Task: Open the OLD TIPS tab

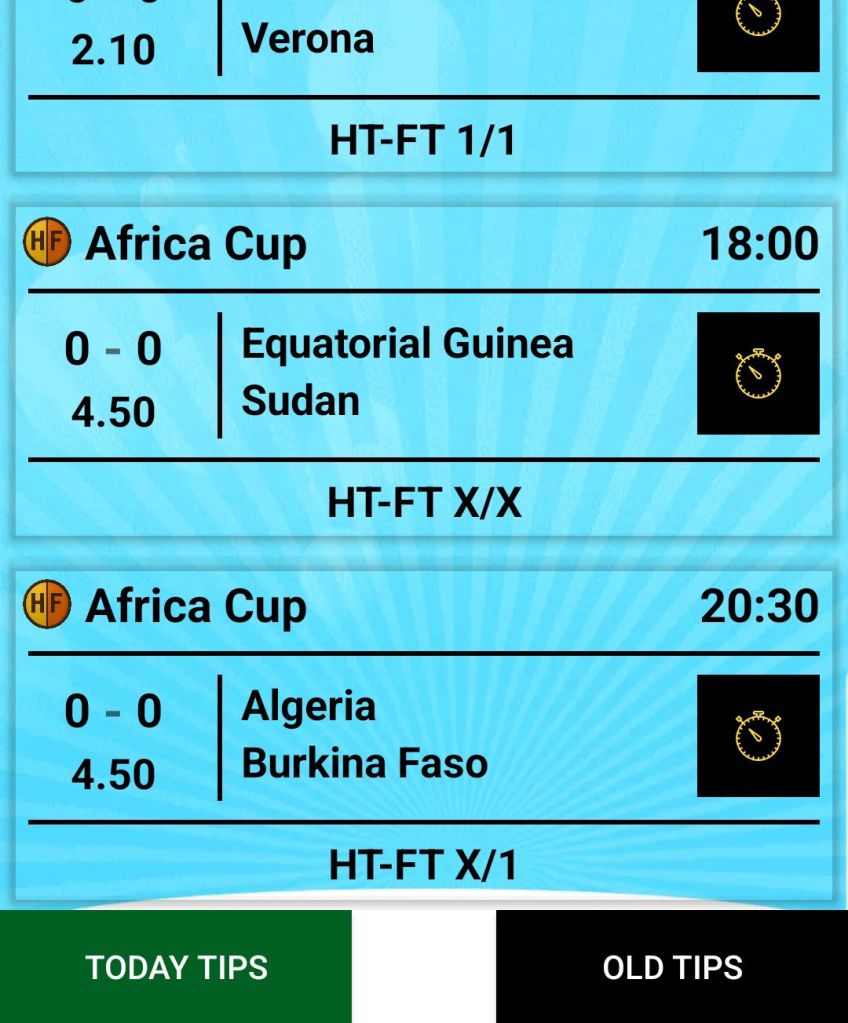Action: [x=672, y=967]
